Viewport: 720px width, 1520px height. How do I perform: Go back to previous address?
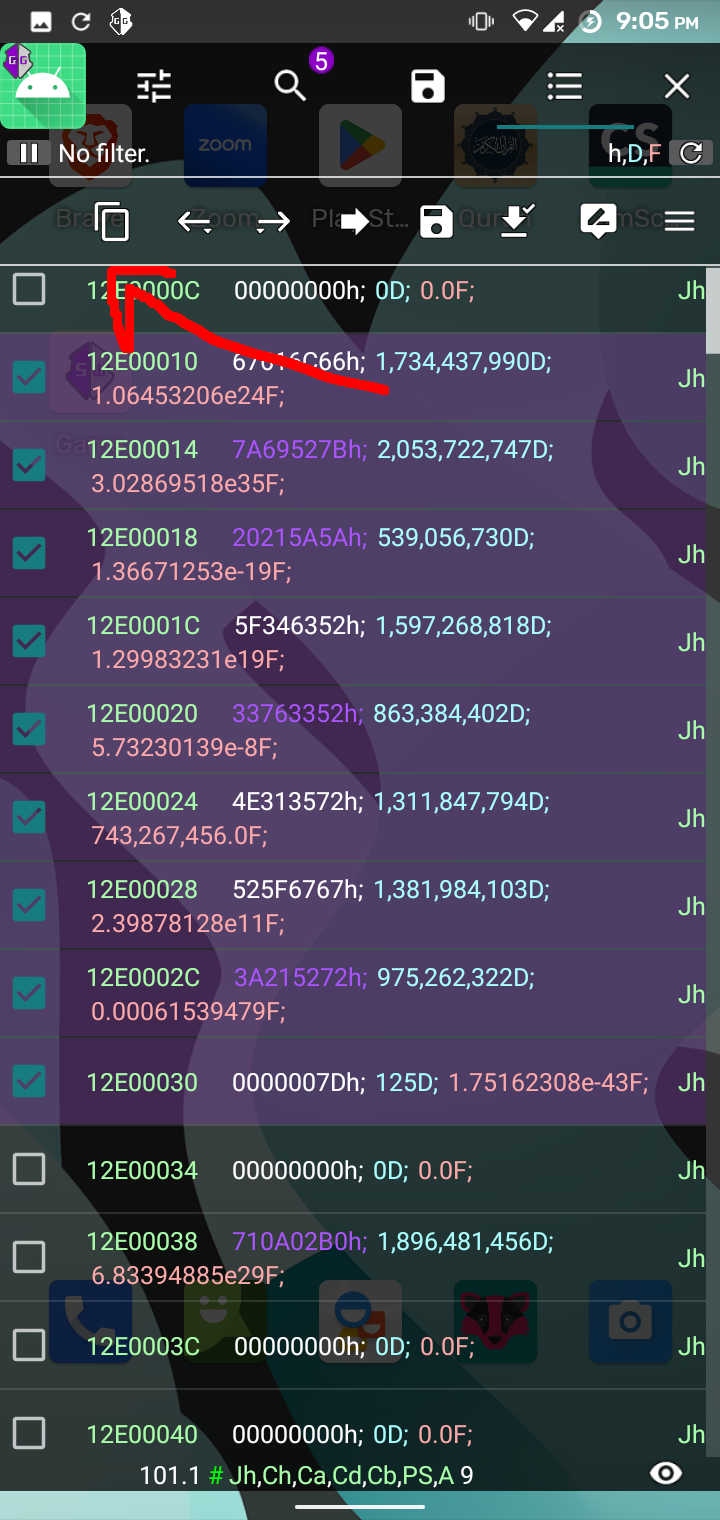pos(195,222)
